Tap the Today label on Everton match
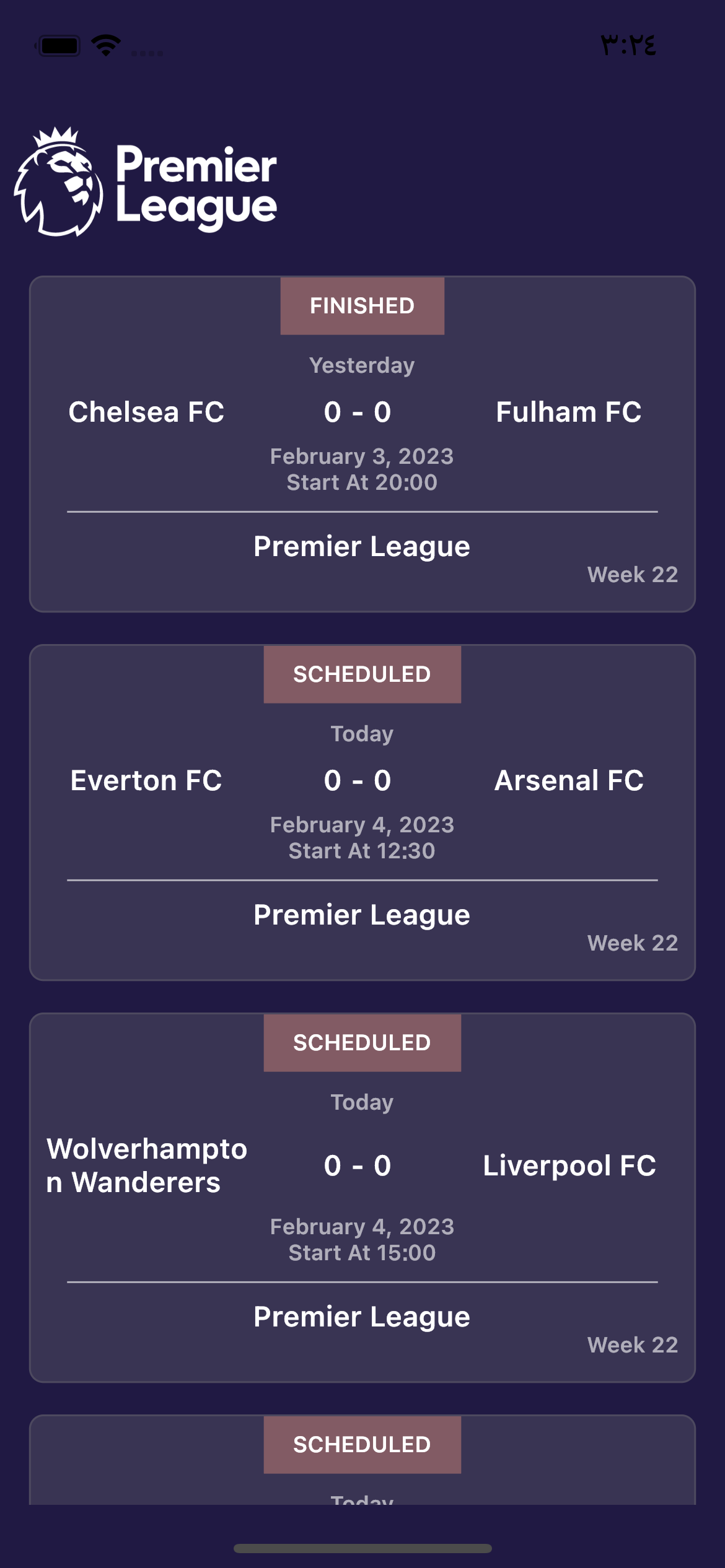The width and height of the screenshot is (725, 1568). point(362,733)
